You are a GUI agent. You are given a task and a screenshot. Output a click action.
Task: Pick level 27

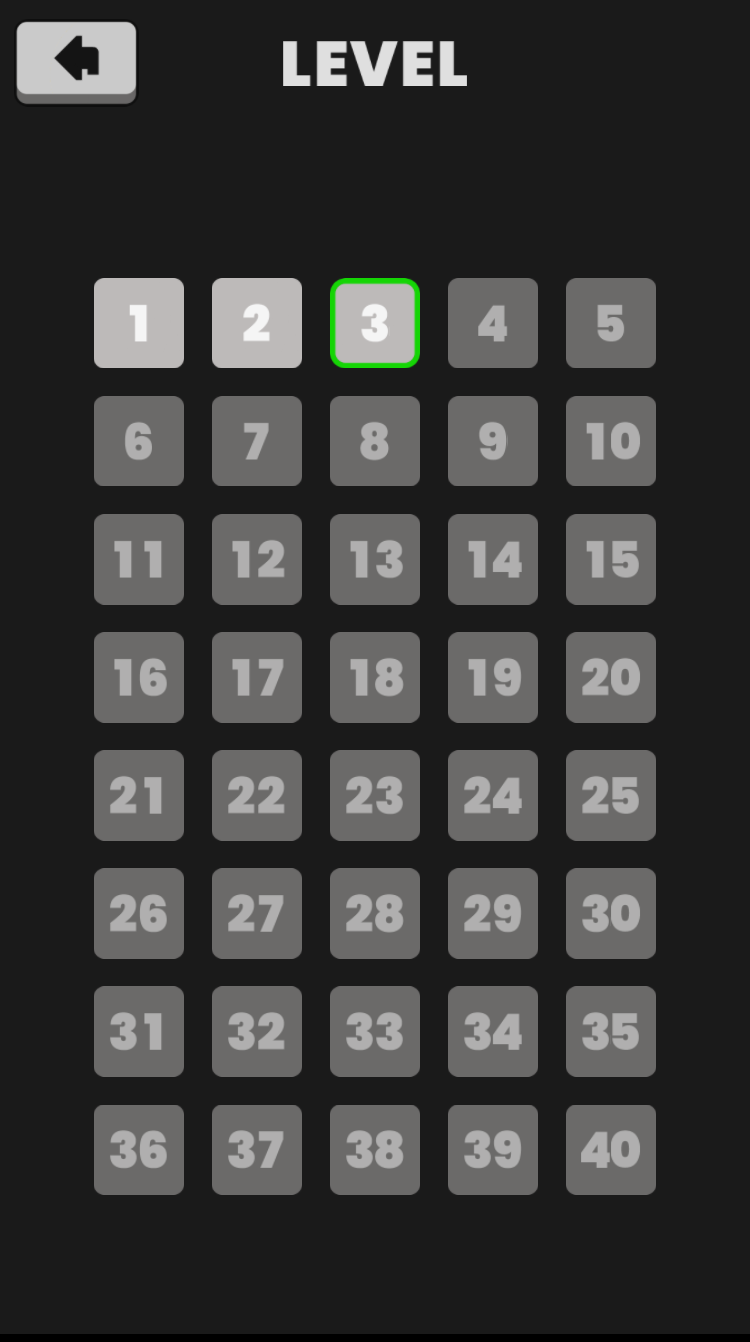click(x=257, y=913)
